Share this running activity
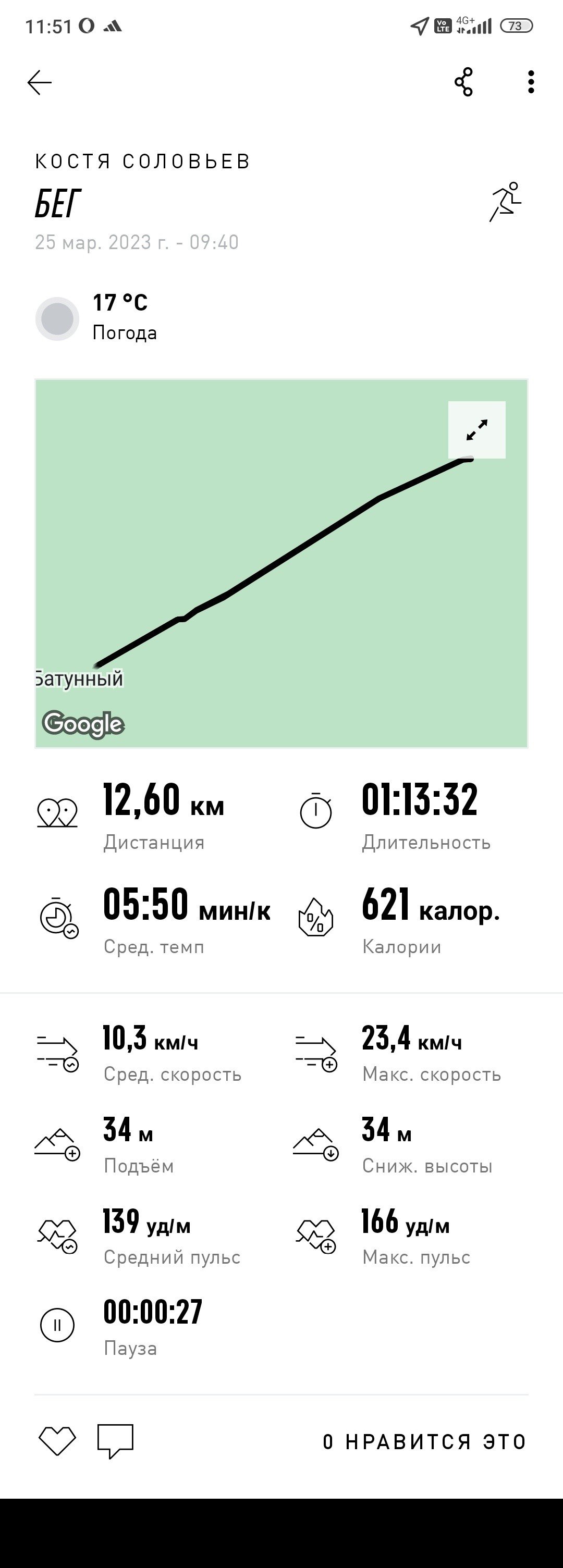563x1568 pixels. pos(464,82)
